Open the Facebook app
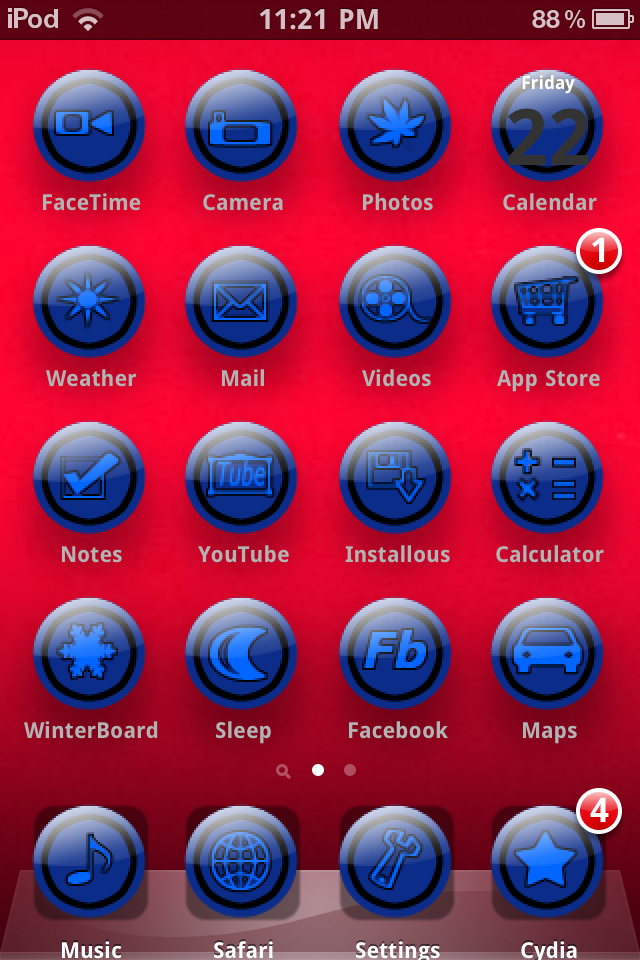 click(396, 653)
